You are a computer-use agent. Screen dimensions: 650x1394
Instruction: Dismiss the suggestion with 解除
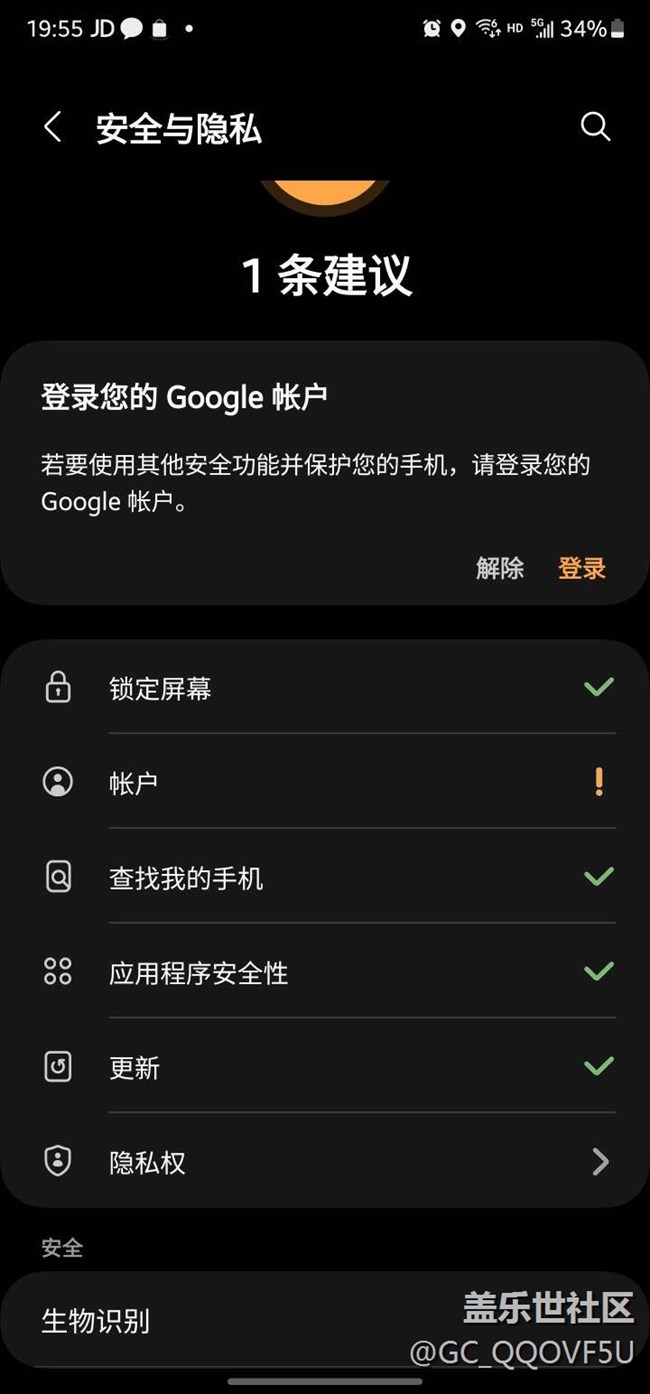(500, 568)
